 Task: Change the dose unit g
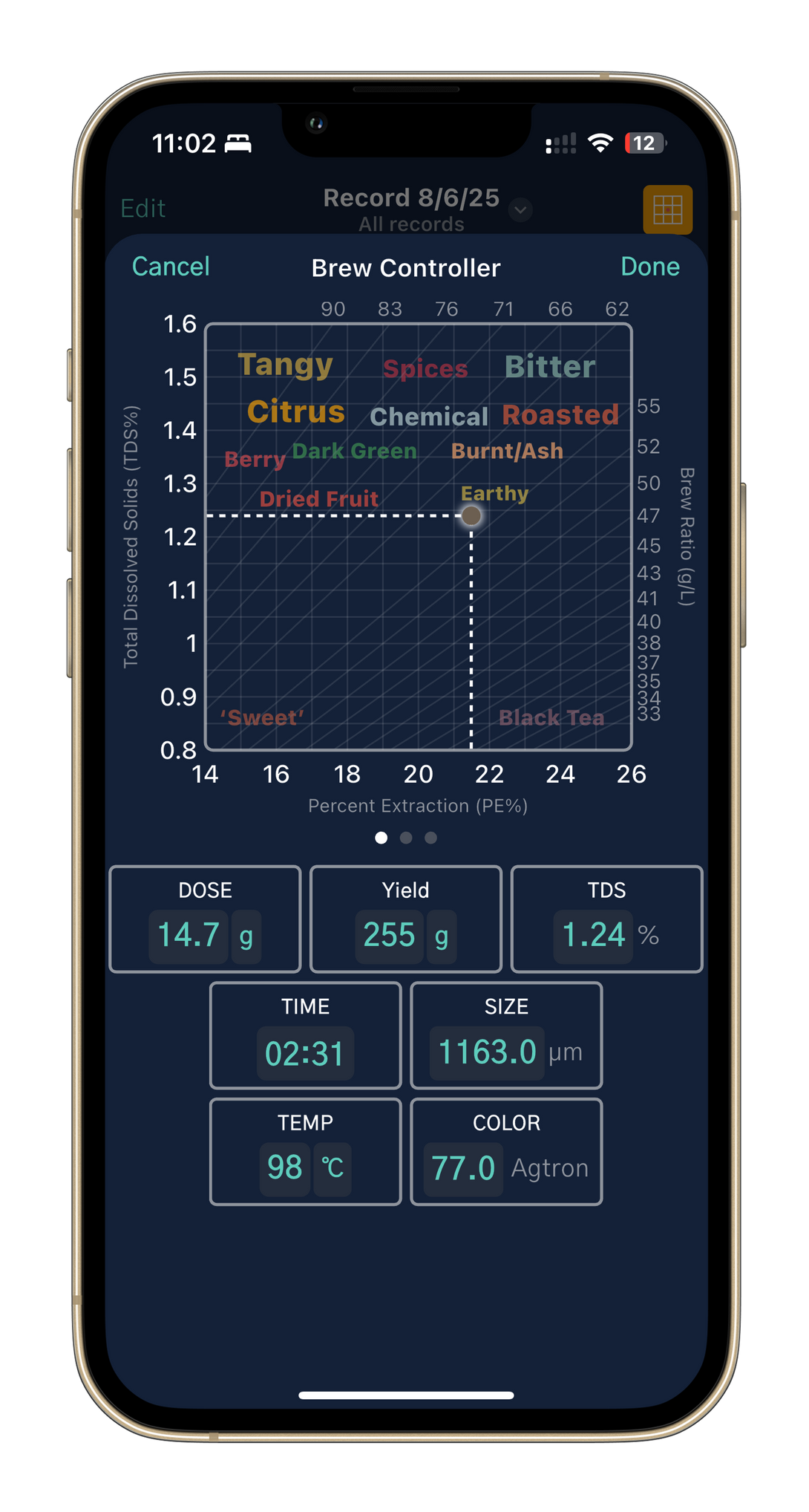pos(246,936)
